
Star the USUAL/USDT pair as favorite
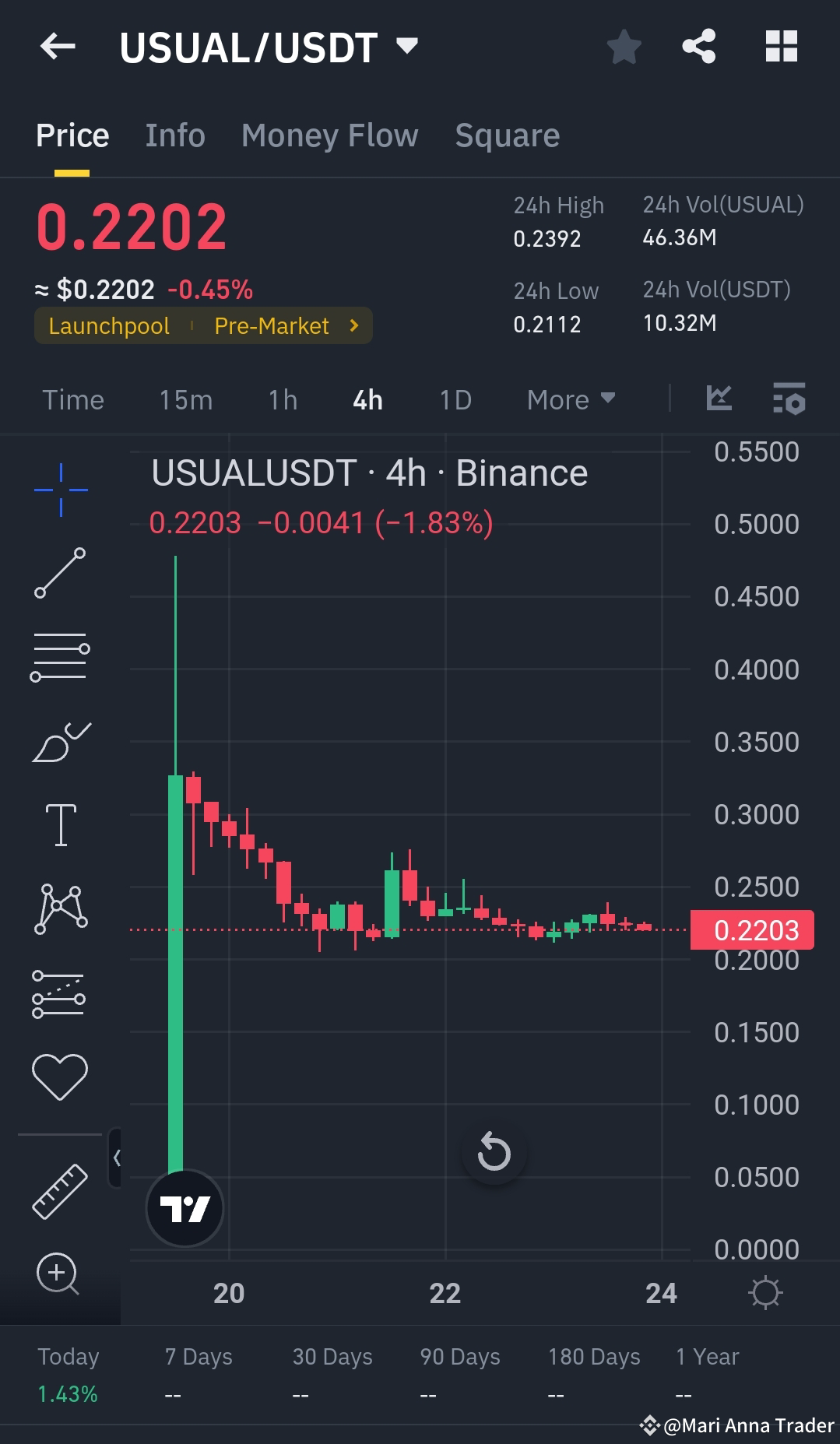pyautogui.click(x=624, y=47)
